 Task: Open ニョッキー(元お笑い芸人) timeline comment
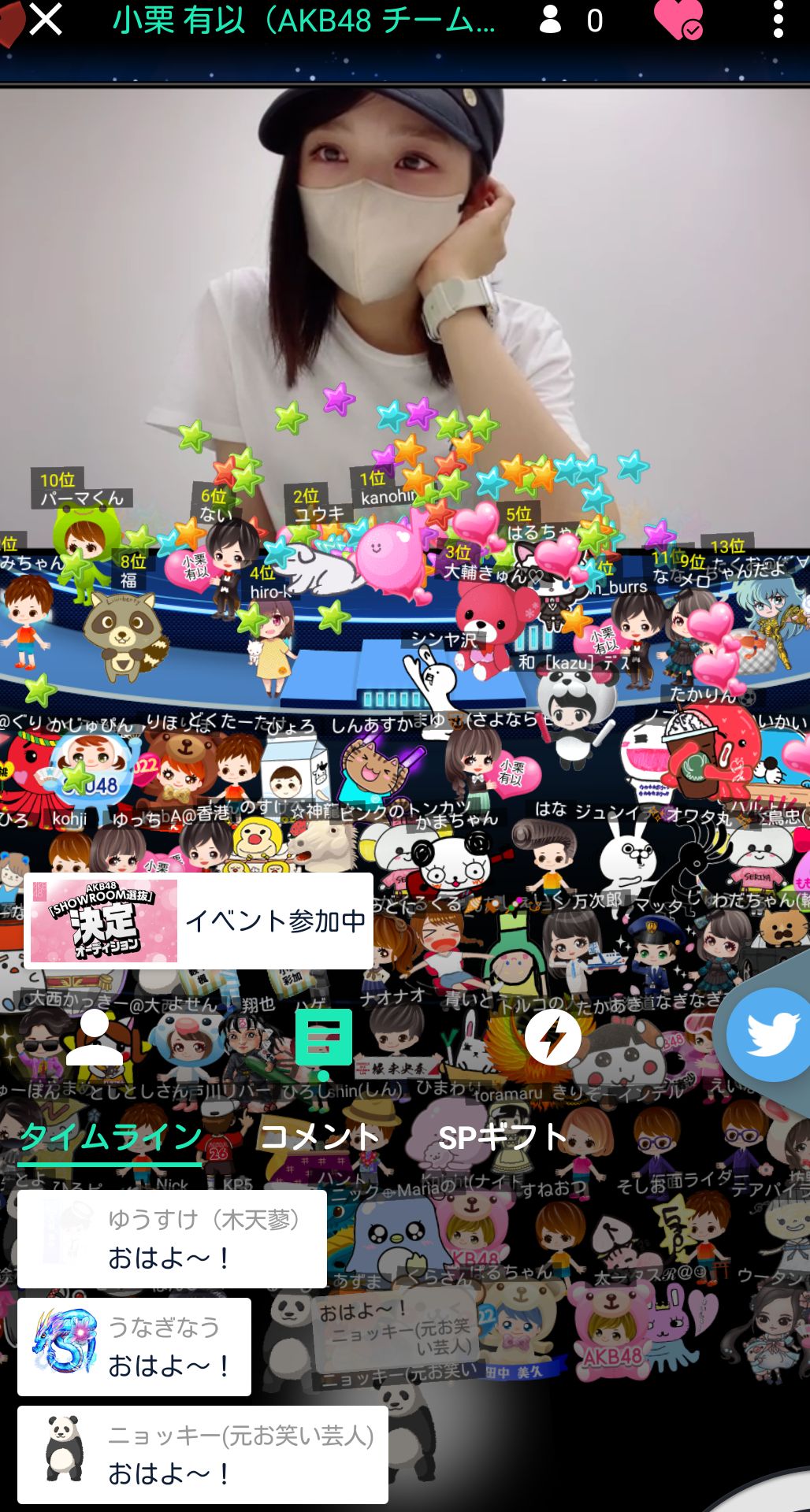[x=202, y=1455]
